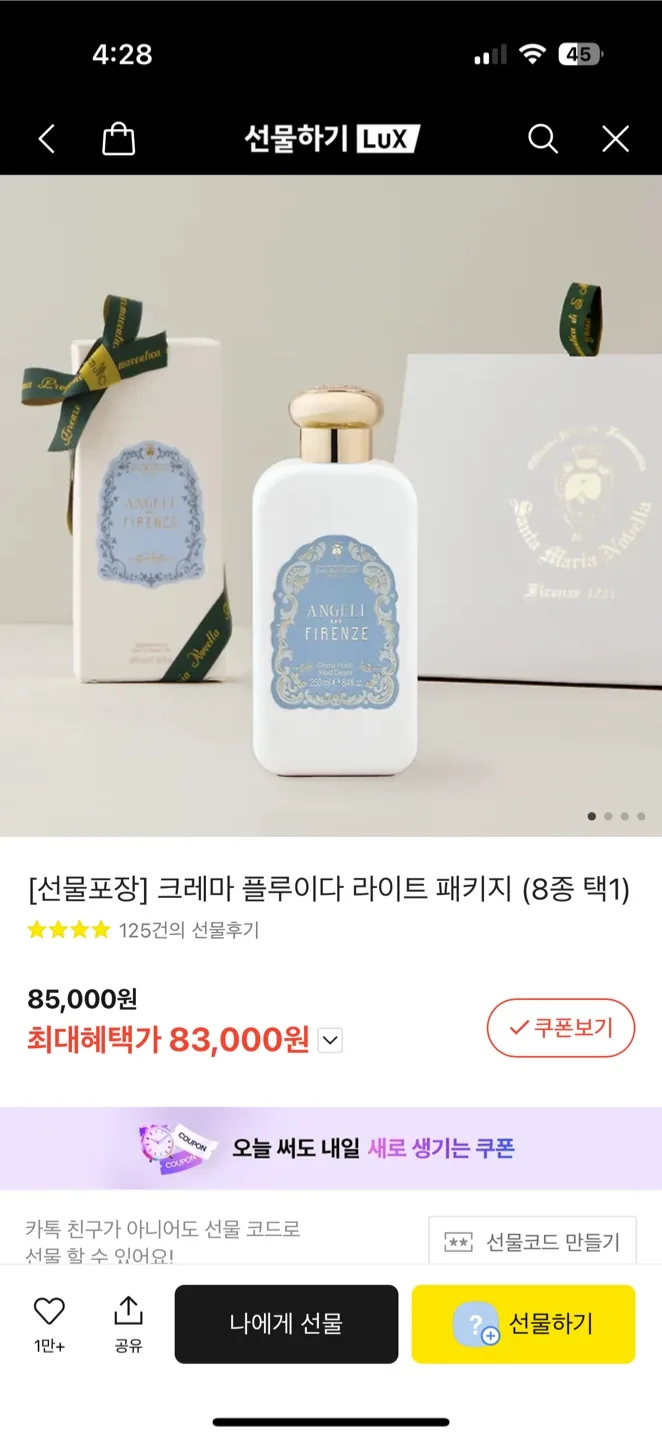Expand the 최대혜택가 price details
The image size is (662, 1440).
[330, 1041]
